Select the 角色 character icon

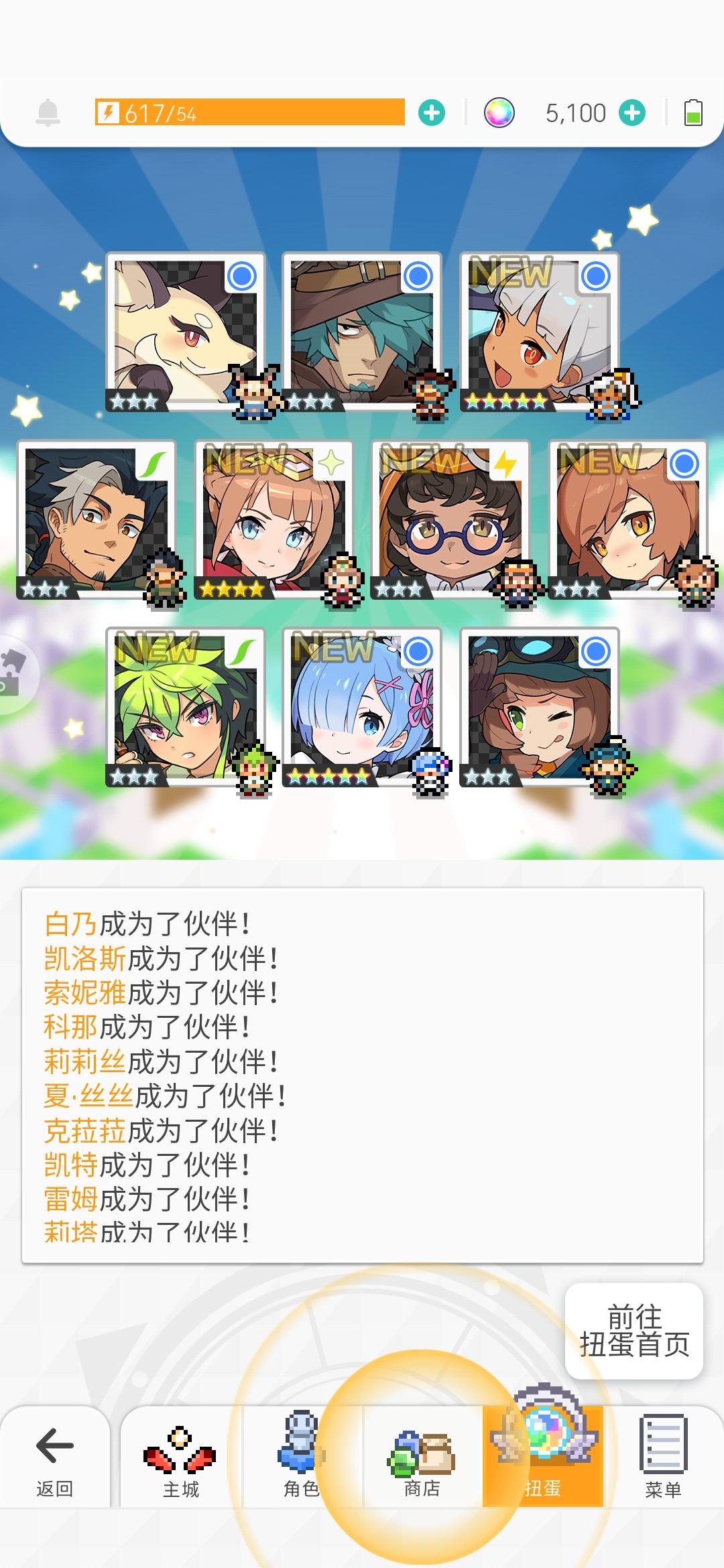(302, 1457)
